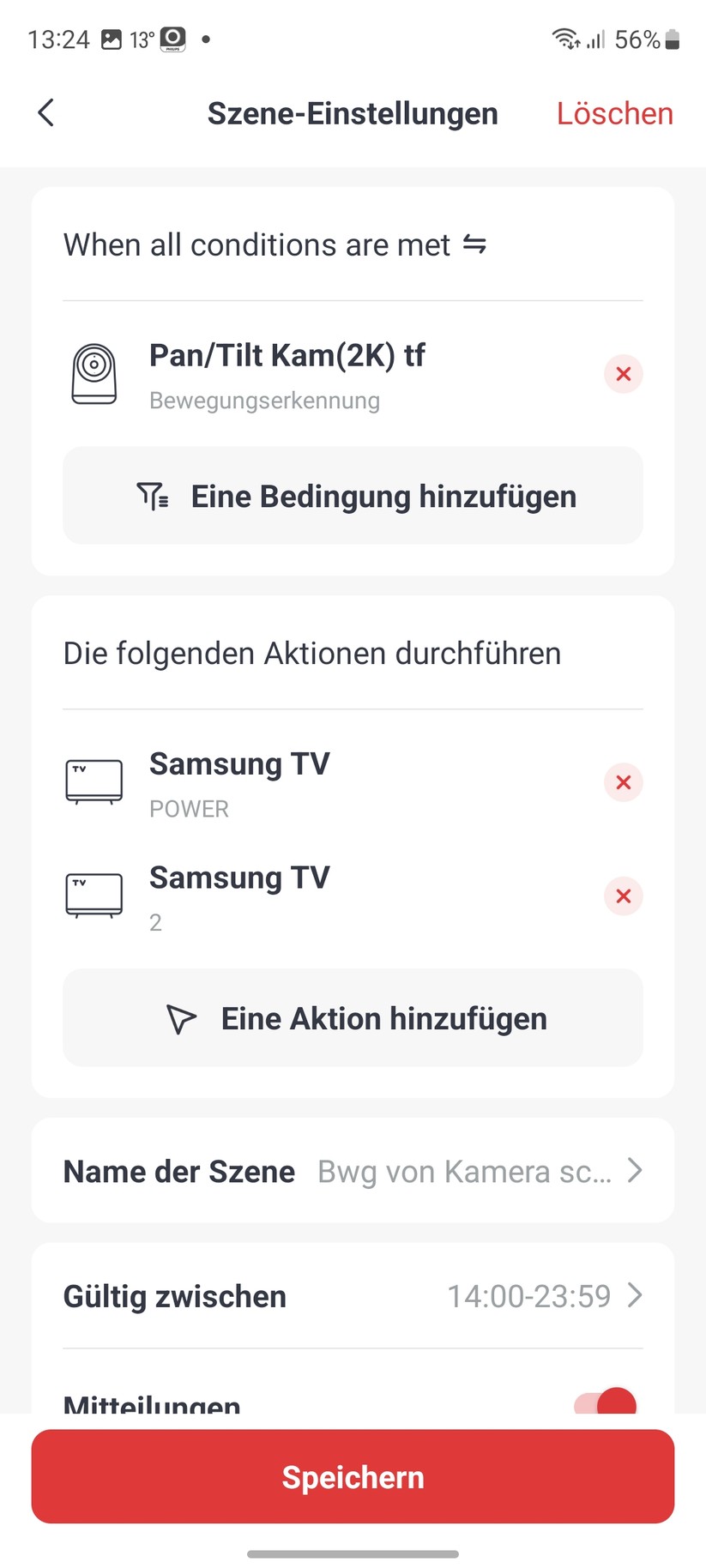This screenshot has height=1568, width=706.
Task: Click the arrow icon in Eine Aktion hinzufügen
Action: pos(181,1018)
